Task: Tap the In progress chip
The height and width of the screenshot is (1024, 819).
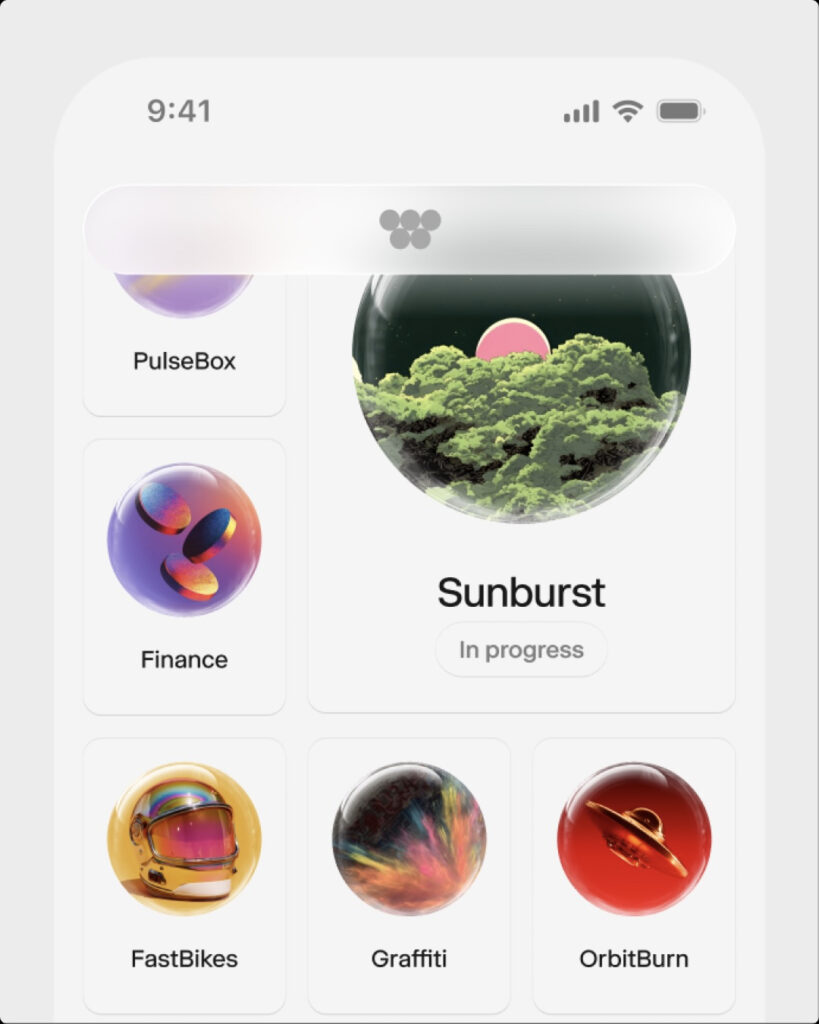Action: click(x=521, y=650)
